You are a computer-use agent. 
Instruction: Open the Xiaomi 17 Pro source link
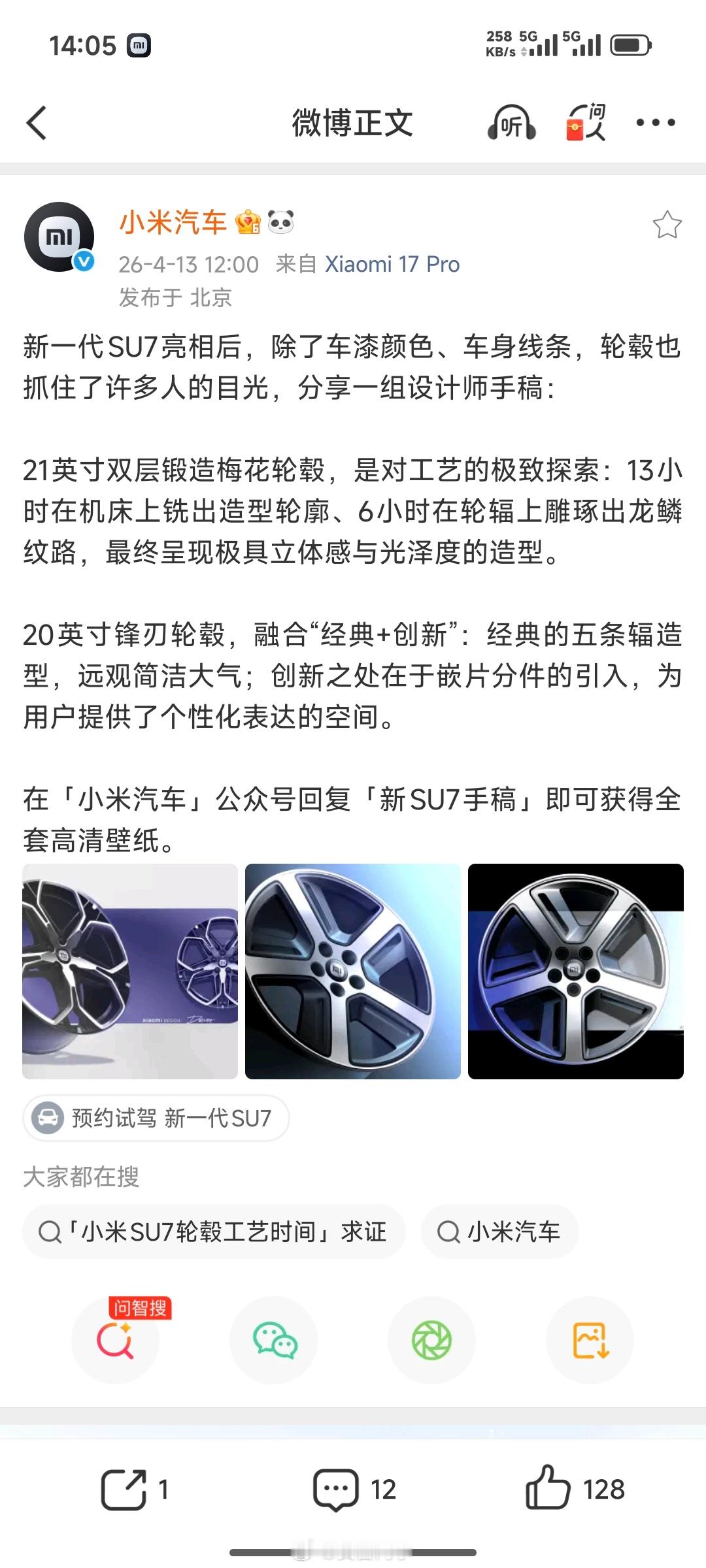click(x=392, y=264)
